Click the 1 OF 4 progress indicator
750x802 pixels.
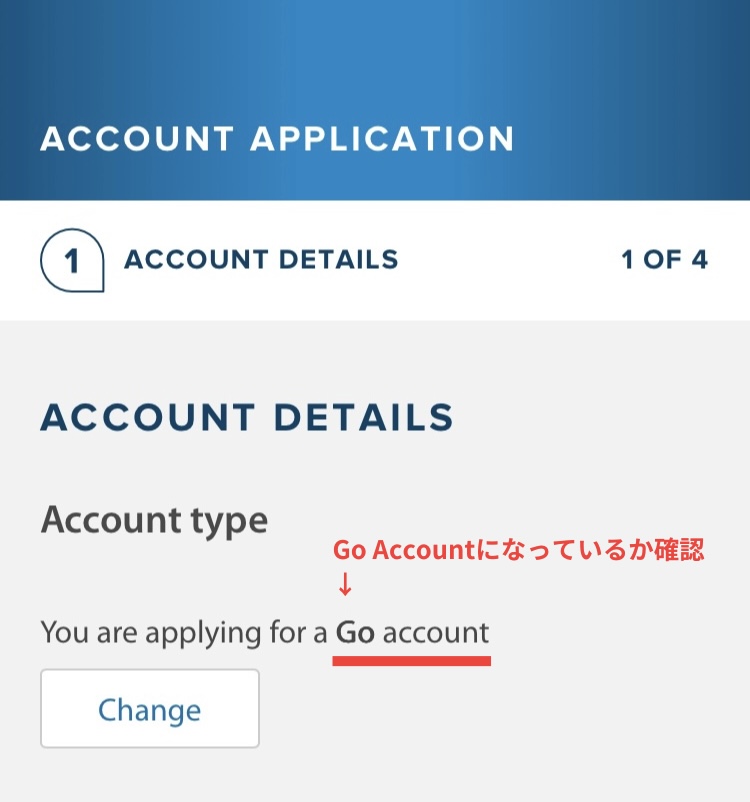pos(667,260)
